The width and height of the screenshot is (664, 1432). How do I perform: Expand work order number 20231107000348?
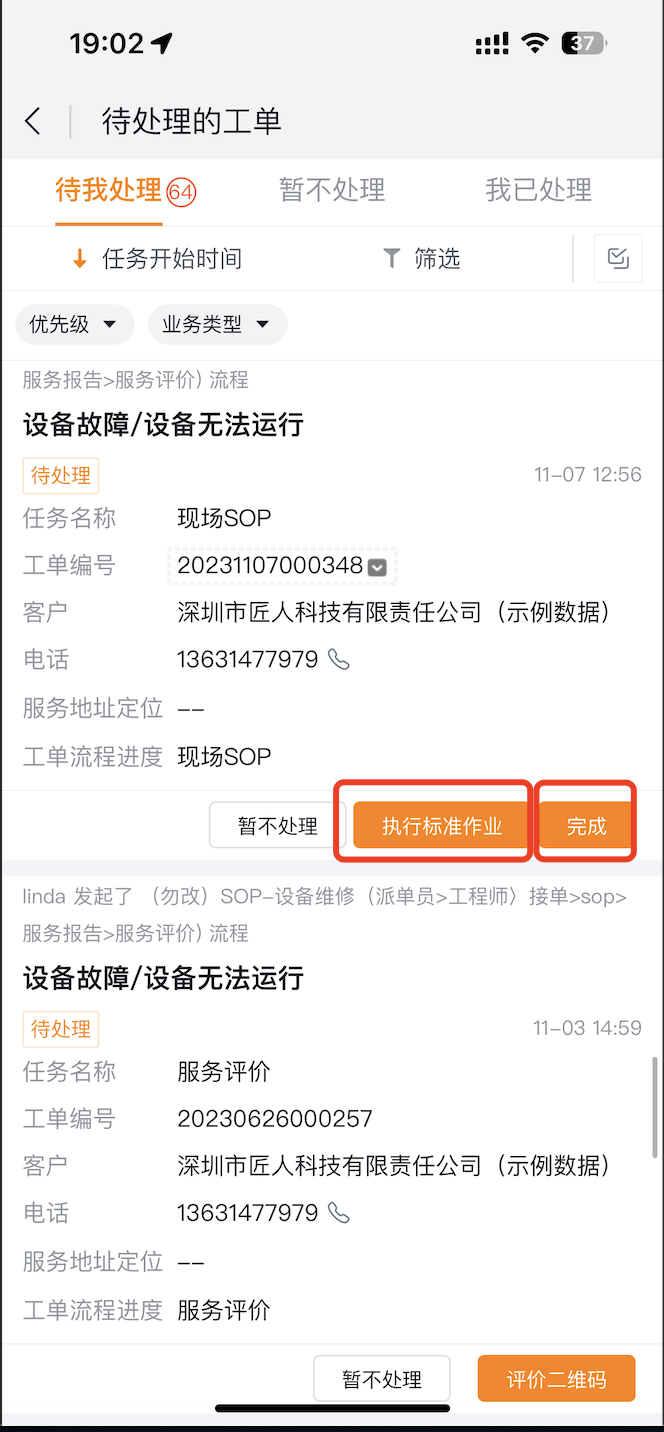(x=377, y=567)
